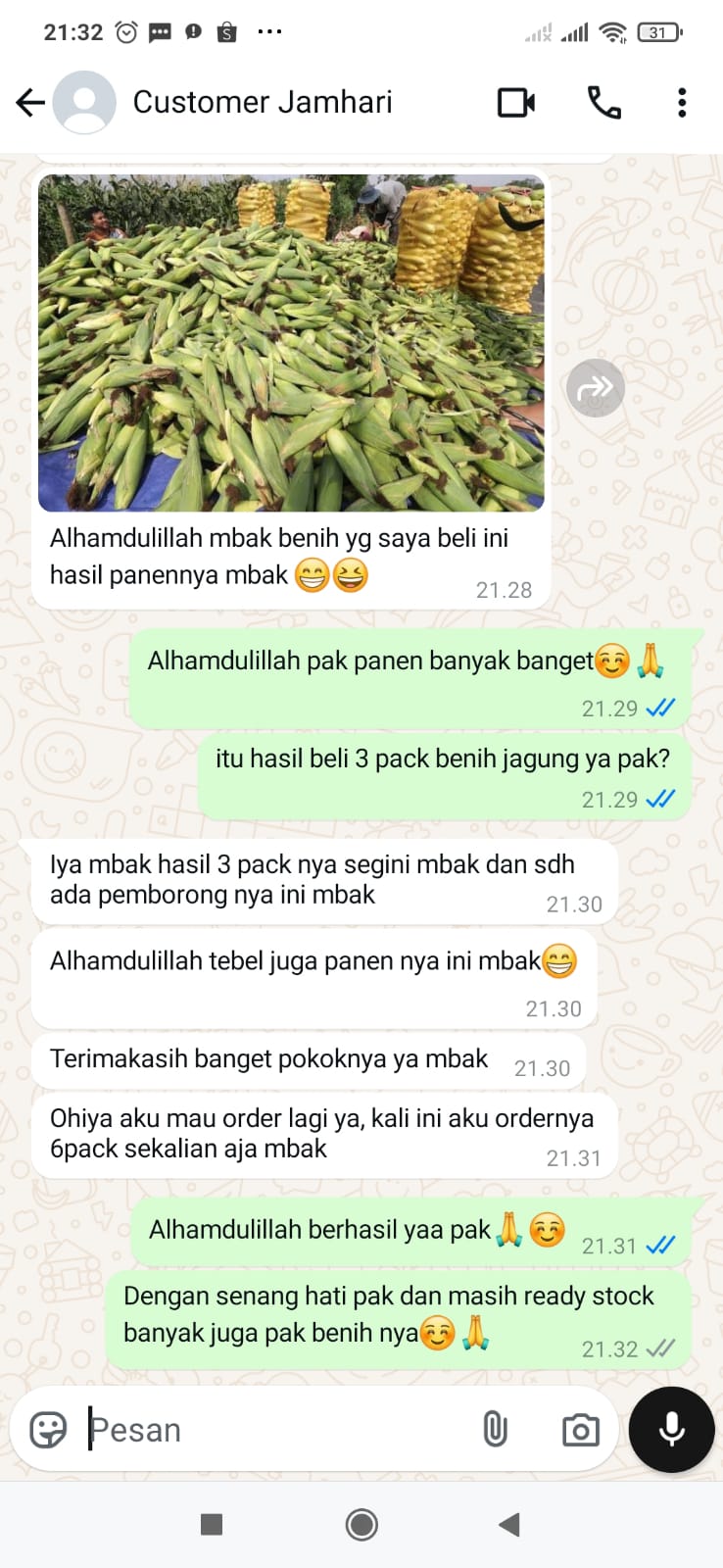Open the corn harvest photo
The height and width of the screenshot is (1568, 723).
tap(291, 343)
